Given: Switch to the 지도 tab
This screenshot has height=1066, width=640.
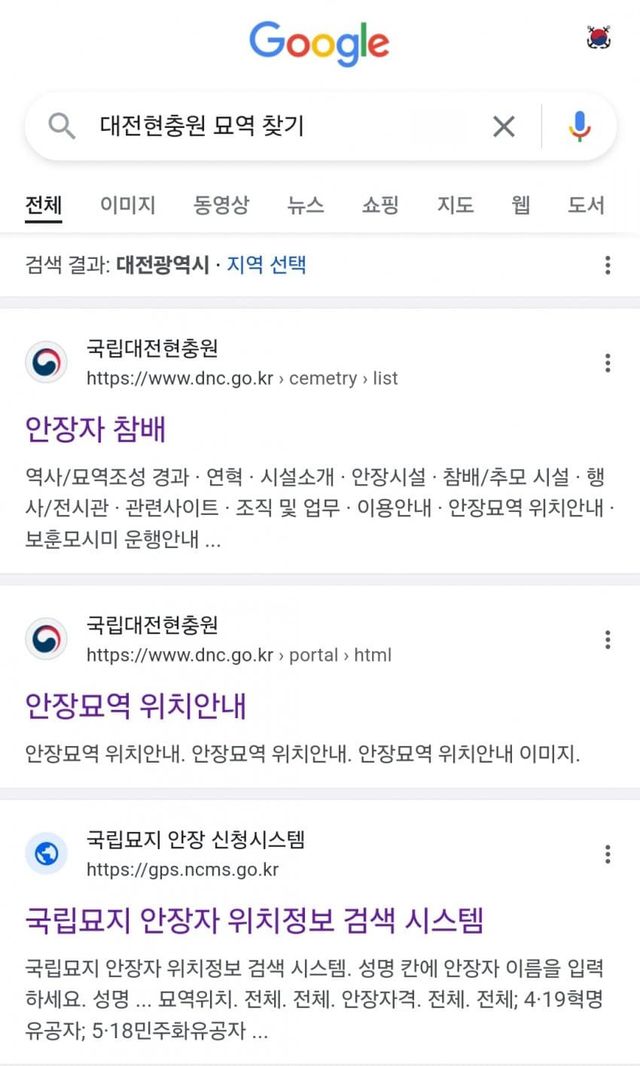Looking at the screenshot, I should (x=455, y=206).
